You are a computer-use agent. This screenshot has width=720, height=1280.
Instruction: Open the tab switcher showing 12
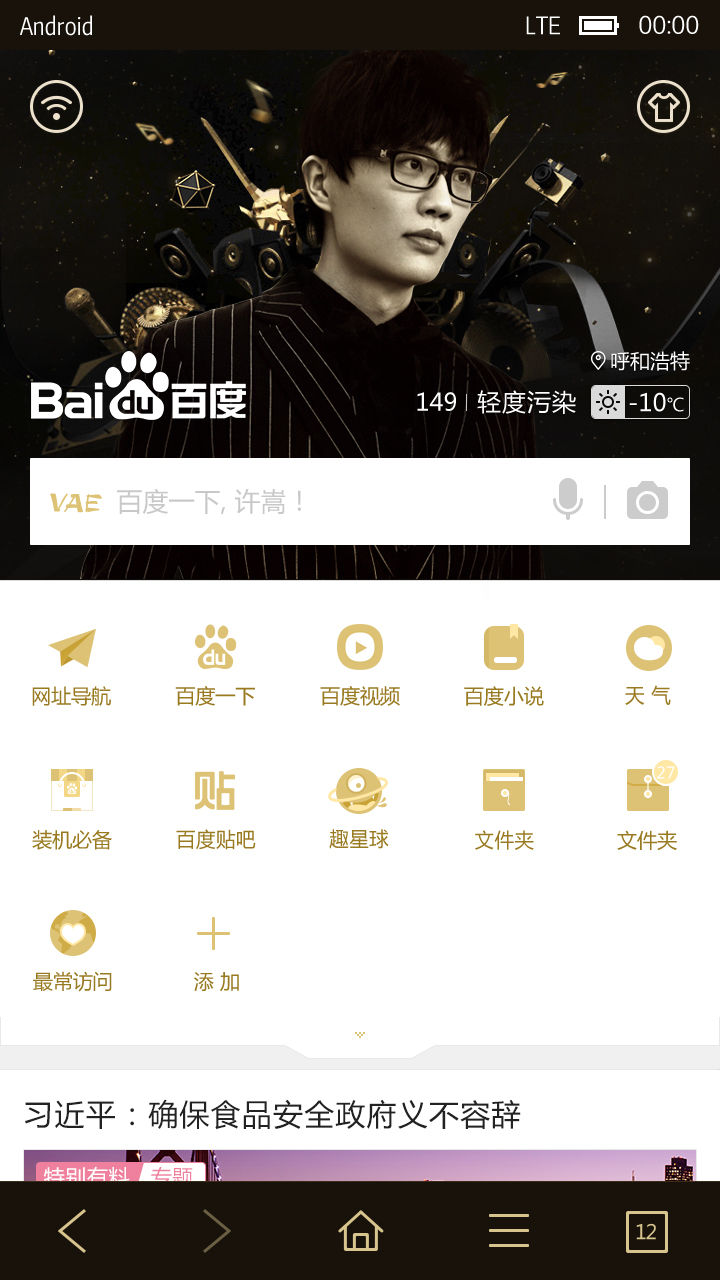pyautogui.click(x=646, y=1231)
